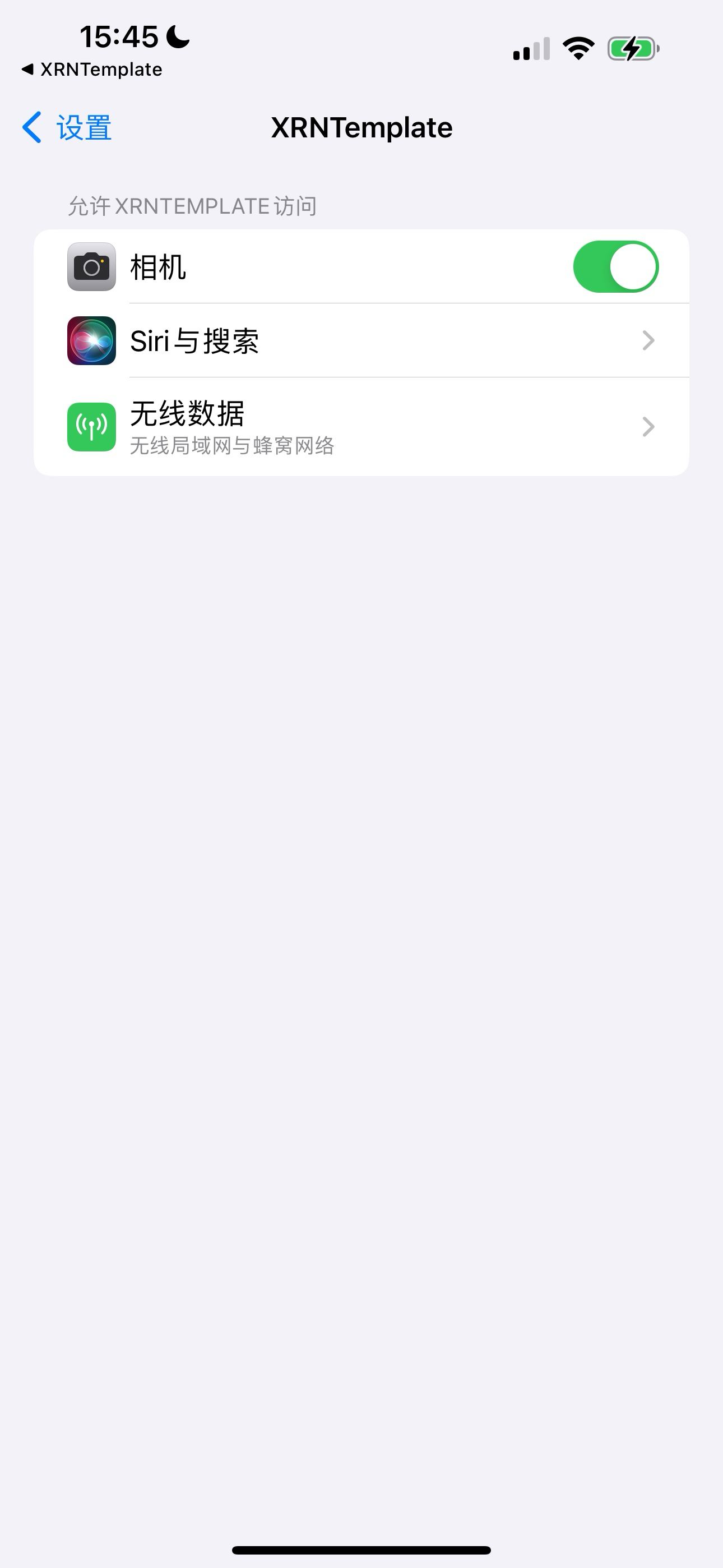Open 无线数据 network settings

361,427
